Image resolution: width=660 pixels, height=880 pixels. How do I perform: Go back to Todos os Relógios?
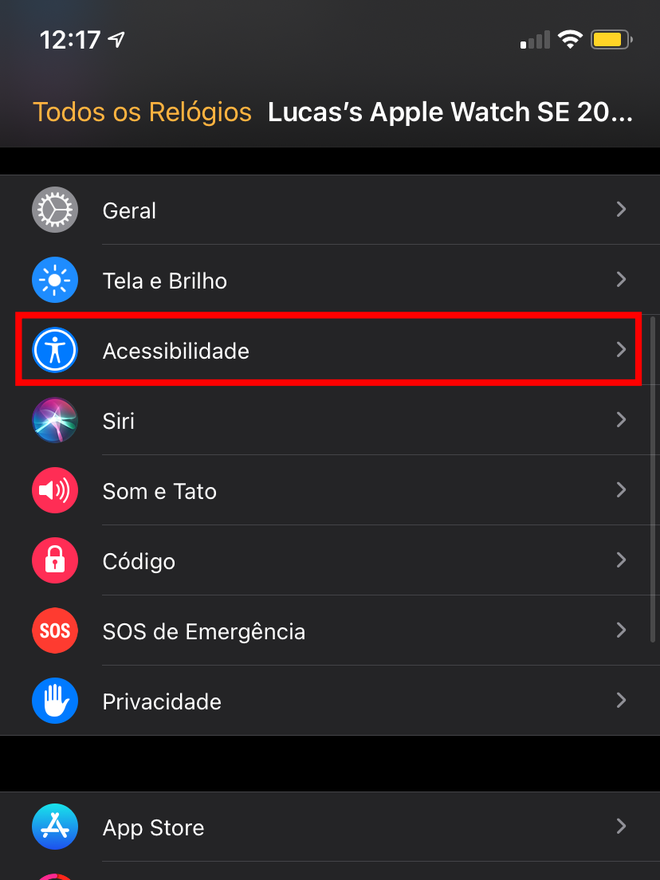[x=142, y=111]
